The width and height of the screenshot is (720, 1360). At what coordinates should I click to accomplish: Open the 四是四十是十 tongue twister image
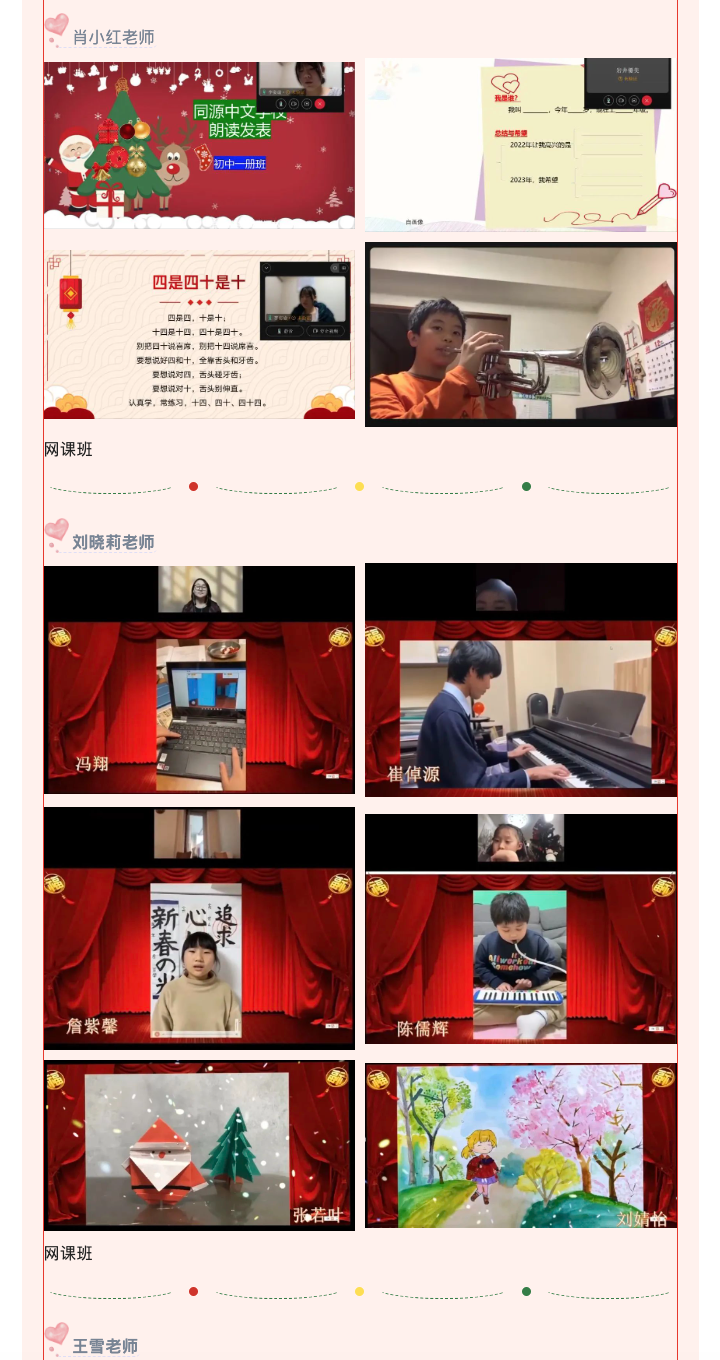(199, 334)
